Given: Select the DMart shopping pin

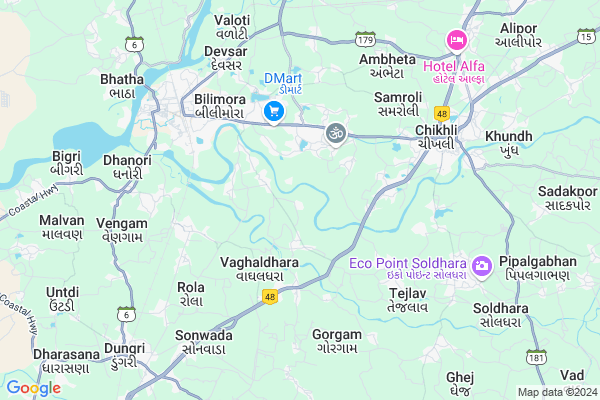Looking at the screenshot, I should [x=271, y=111].
